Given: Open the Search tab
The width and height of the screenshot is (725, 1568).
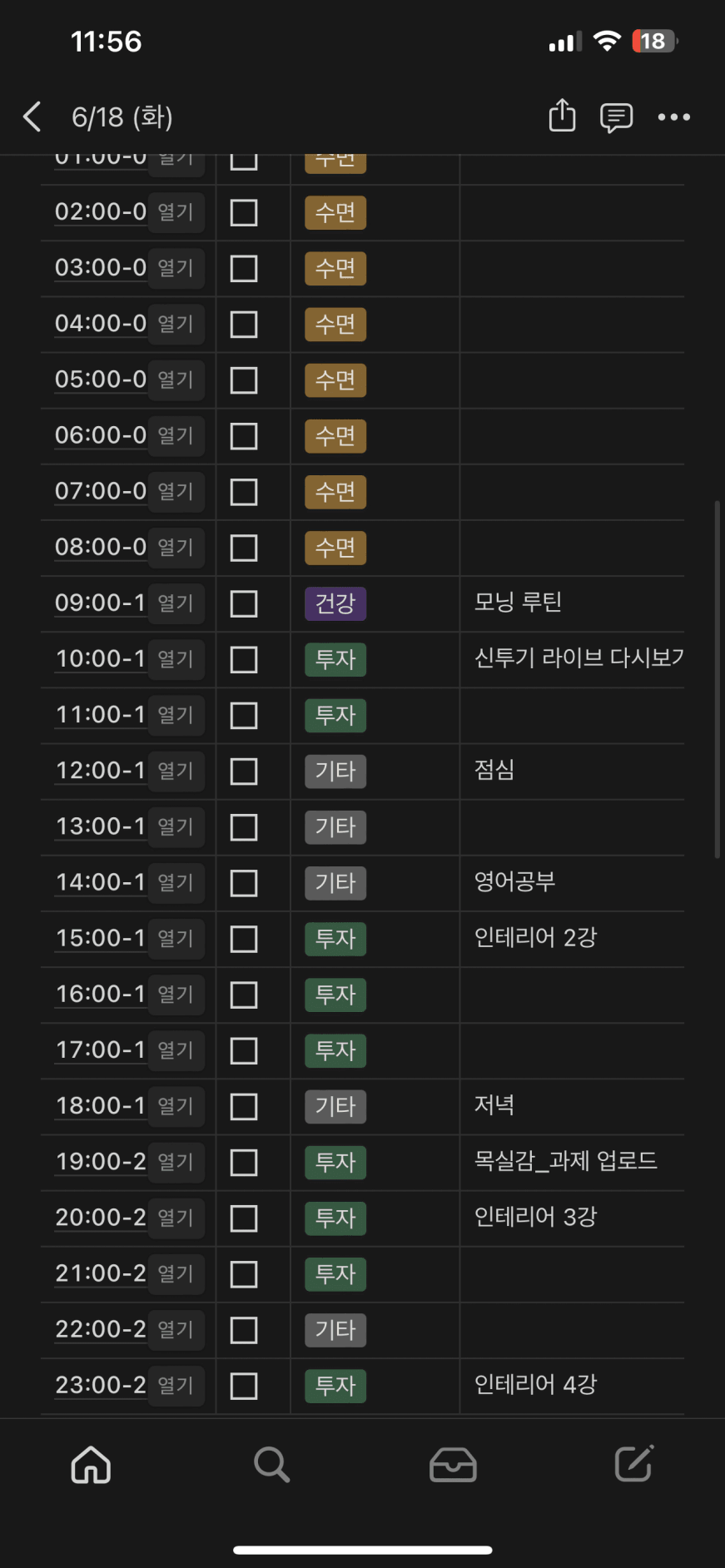Looking at the screenshot, I should 271,1464.
